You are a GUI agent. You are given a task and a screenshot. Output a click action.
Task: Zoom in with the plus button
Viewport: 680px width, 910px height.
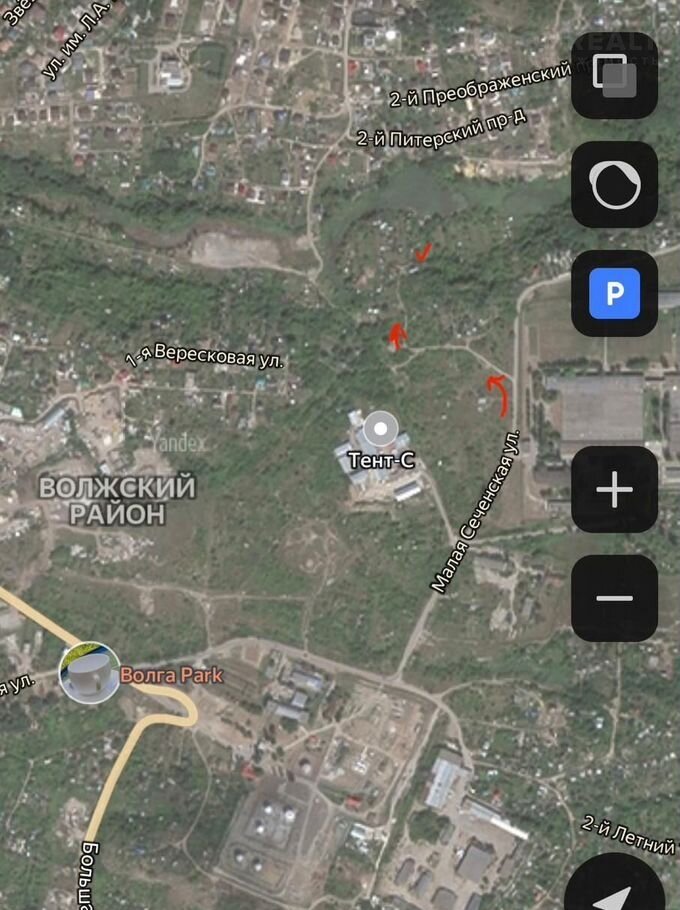614,490
